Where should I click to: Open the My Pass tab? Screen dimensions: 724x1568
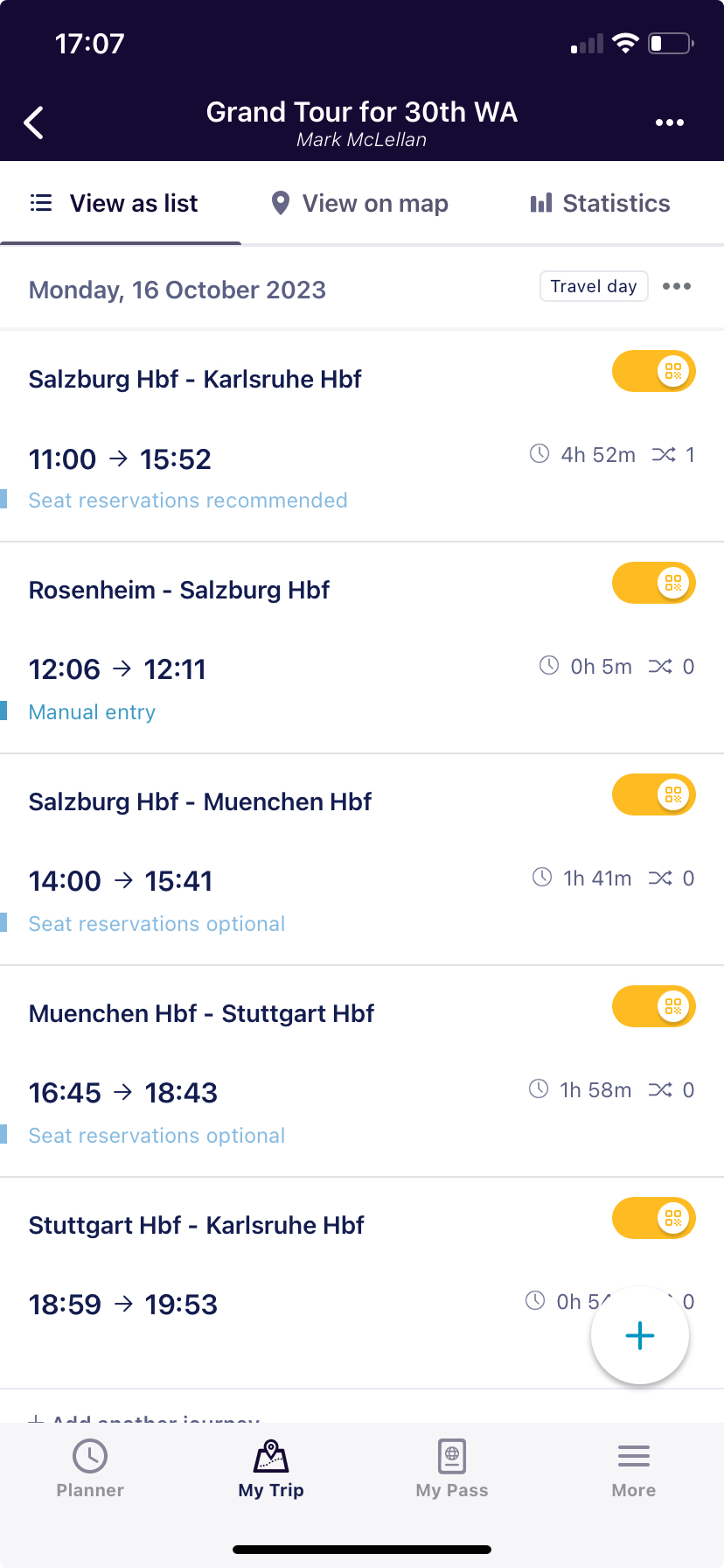(452, 1469)
